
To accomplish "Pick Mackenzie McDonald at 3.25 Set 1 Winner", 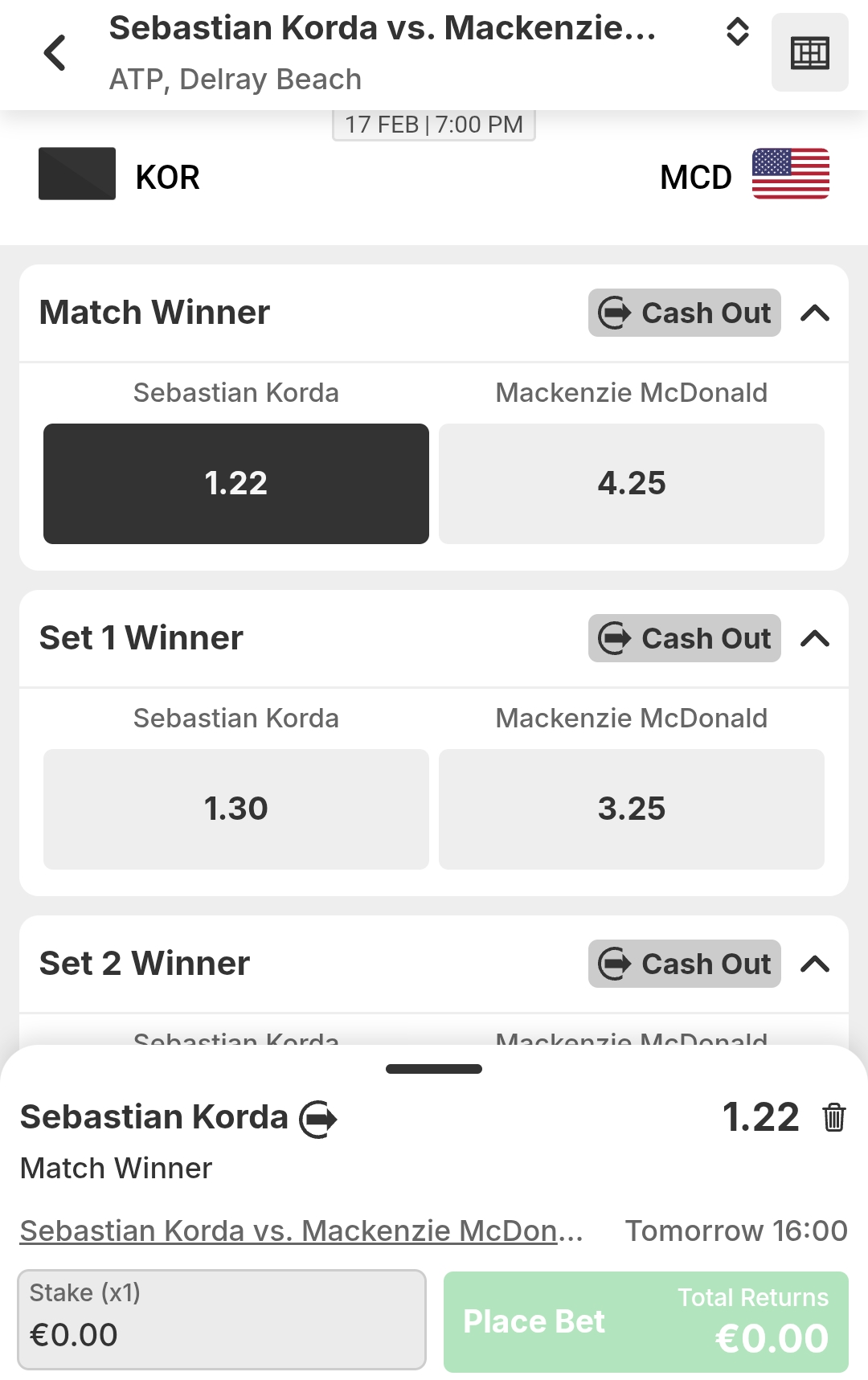I will tap(631, 809).
